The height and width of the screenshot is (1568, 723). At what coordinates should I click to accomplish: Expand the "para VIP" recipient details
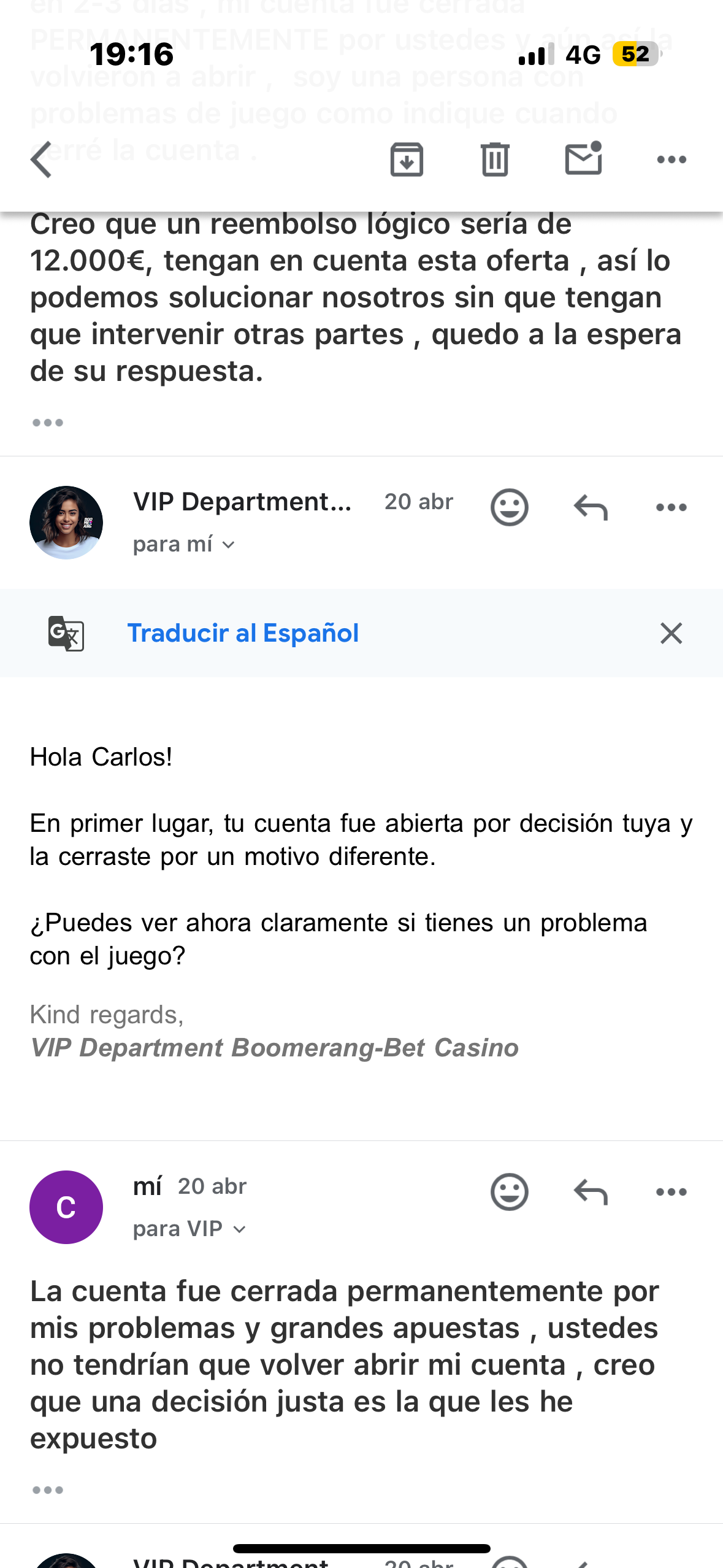pyautogui.click(x=189, y=1229)
